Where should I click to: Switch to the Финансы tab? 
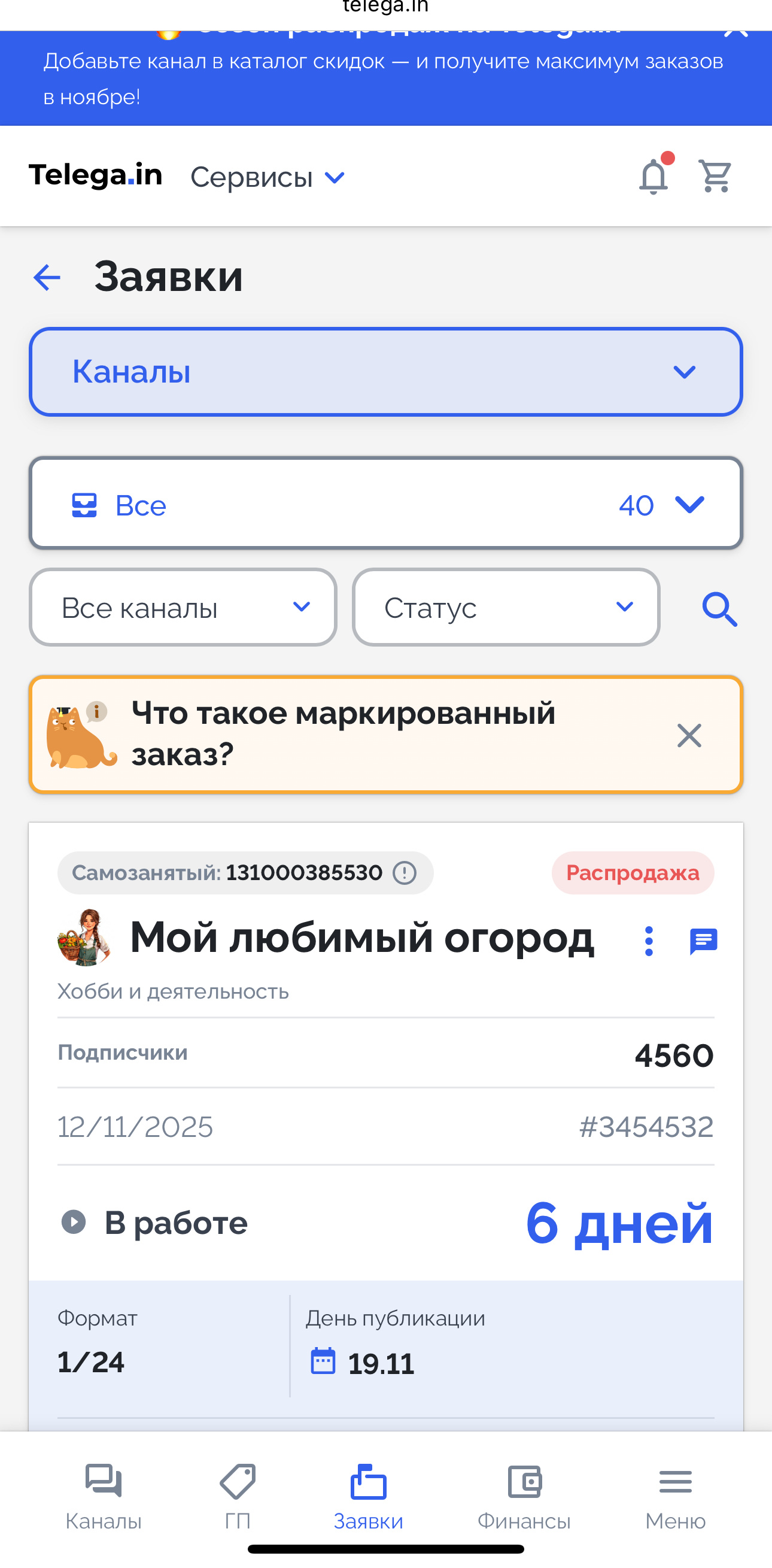pos(524,1496)
